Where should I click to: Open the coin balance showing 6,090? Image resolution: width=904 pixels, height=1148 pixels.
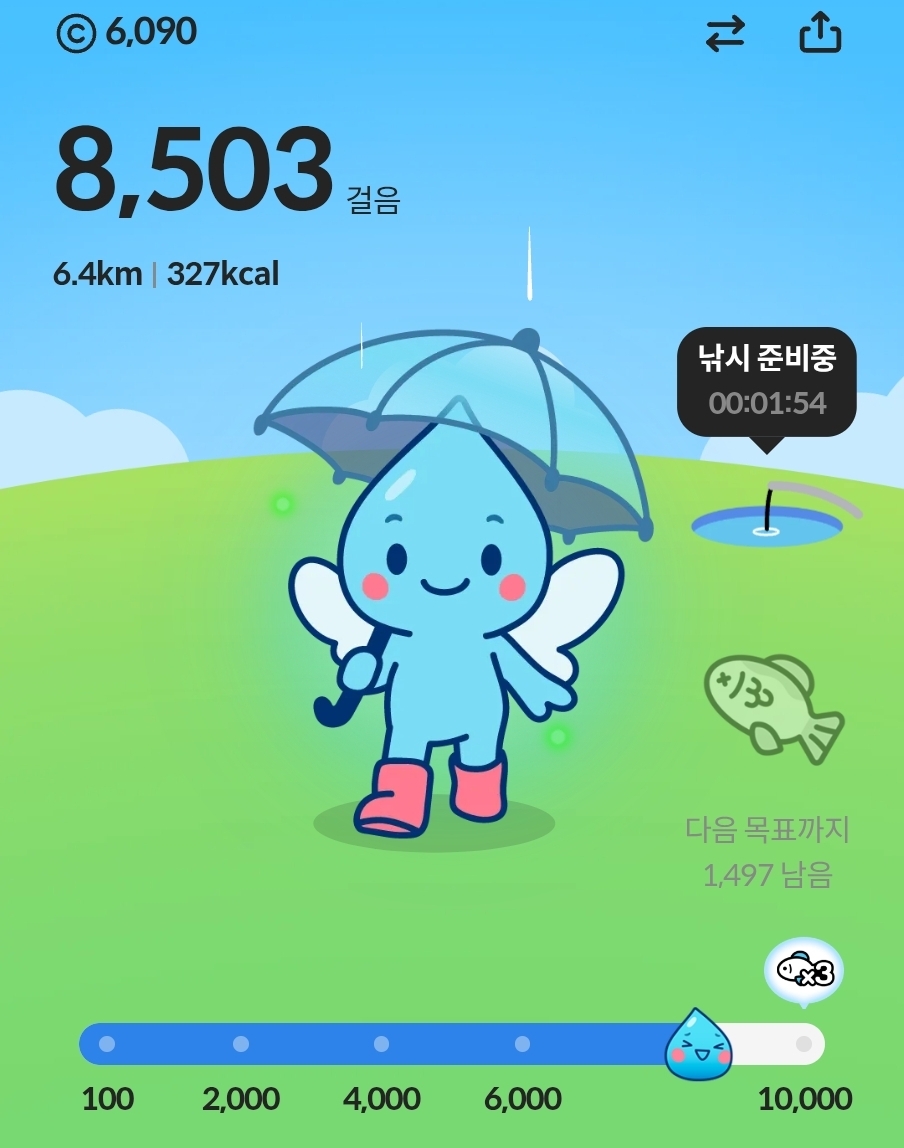coord(127,33)
